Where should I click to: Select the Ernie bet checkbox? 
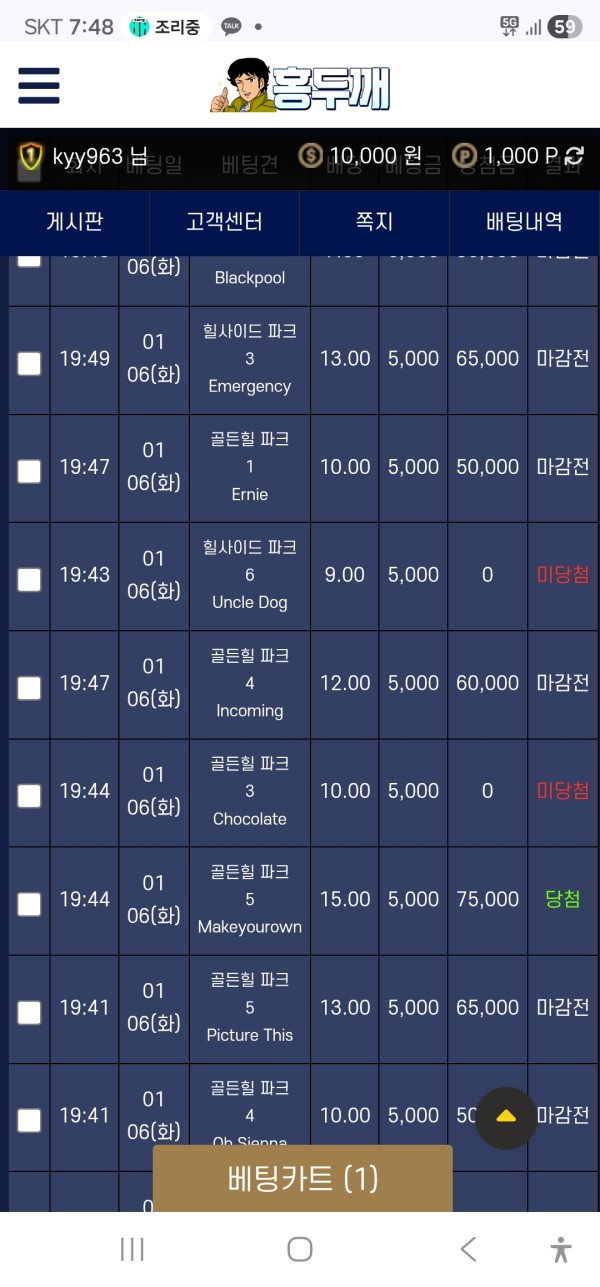click(x=30, y=471)
